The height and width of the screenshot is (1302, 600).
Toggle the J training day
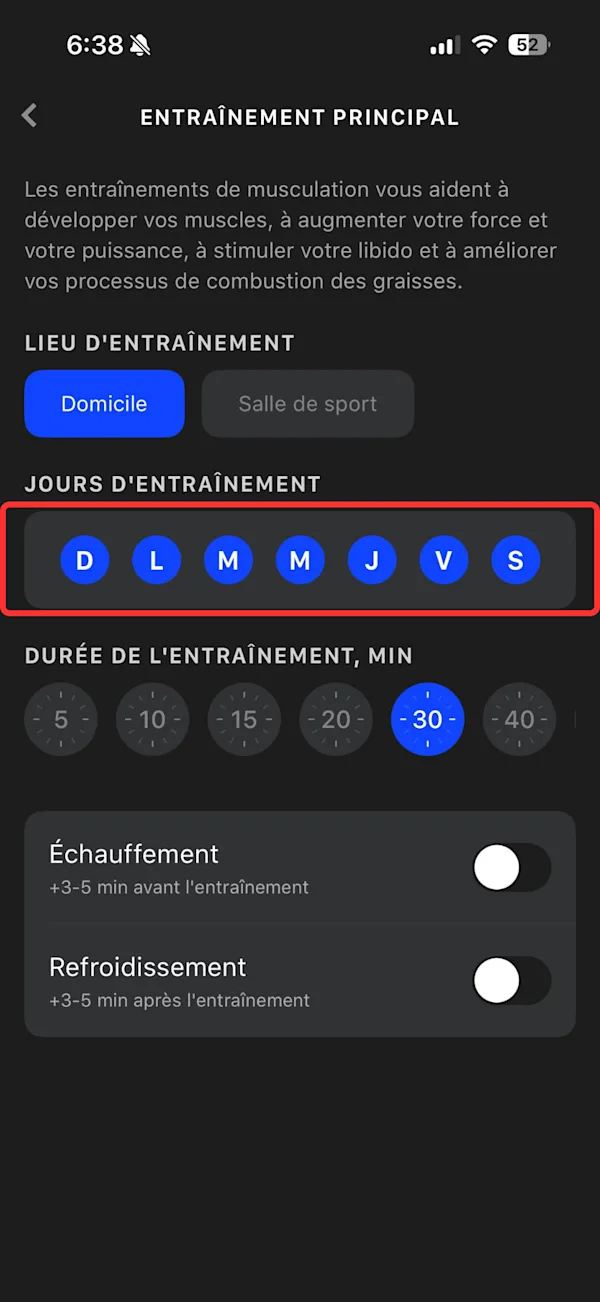tap(372, 561)
